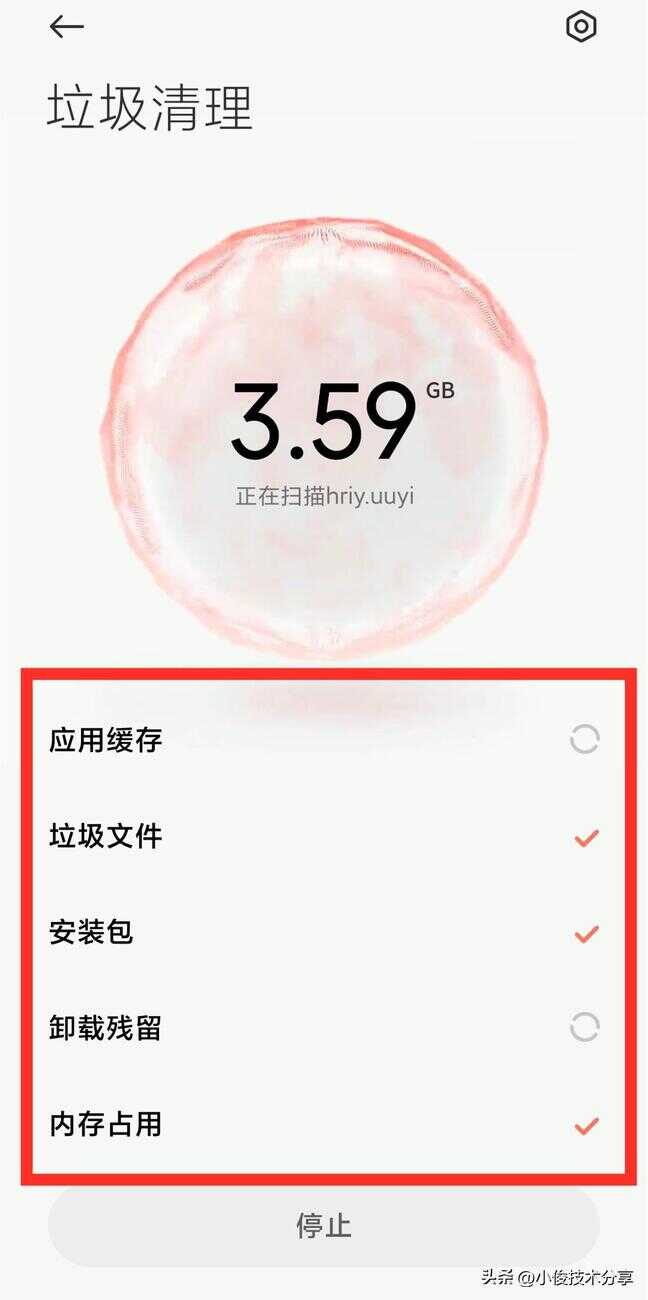Go back using the arrow icon
The width and height of the screenshot is (648, 1300).
click(x=66, y=27)
